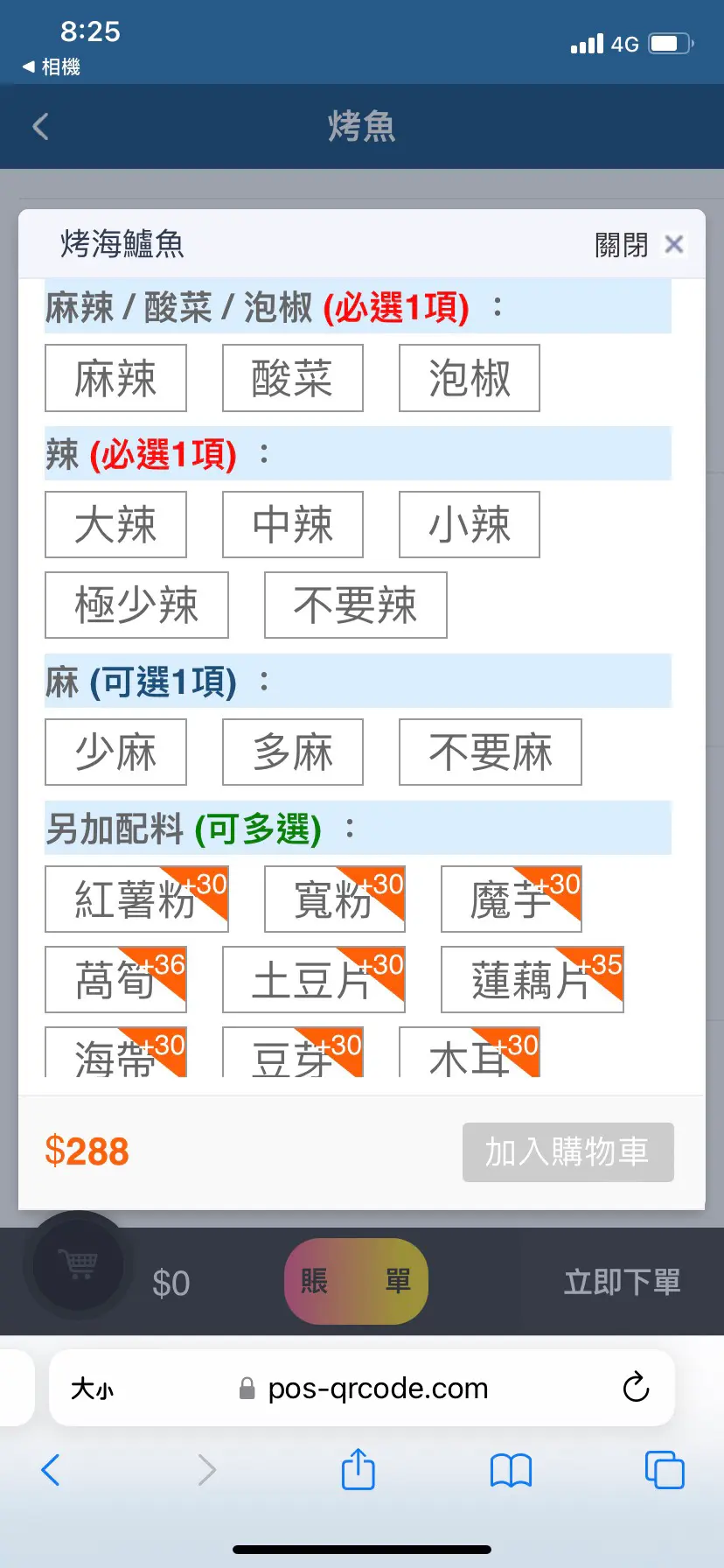The height and width of the screenshot is (1568, 724).
Task: Tap the 加入購物車 button
Action: coord(568,1152)
